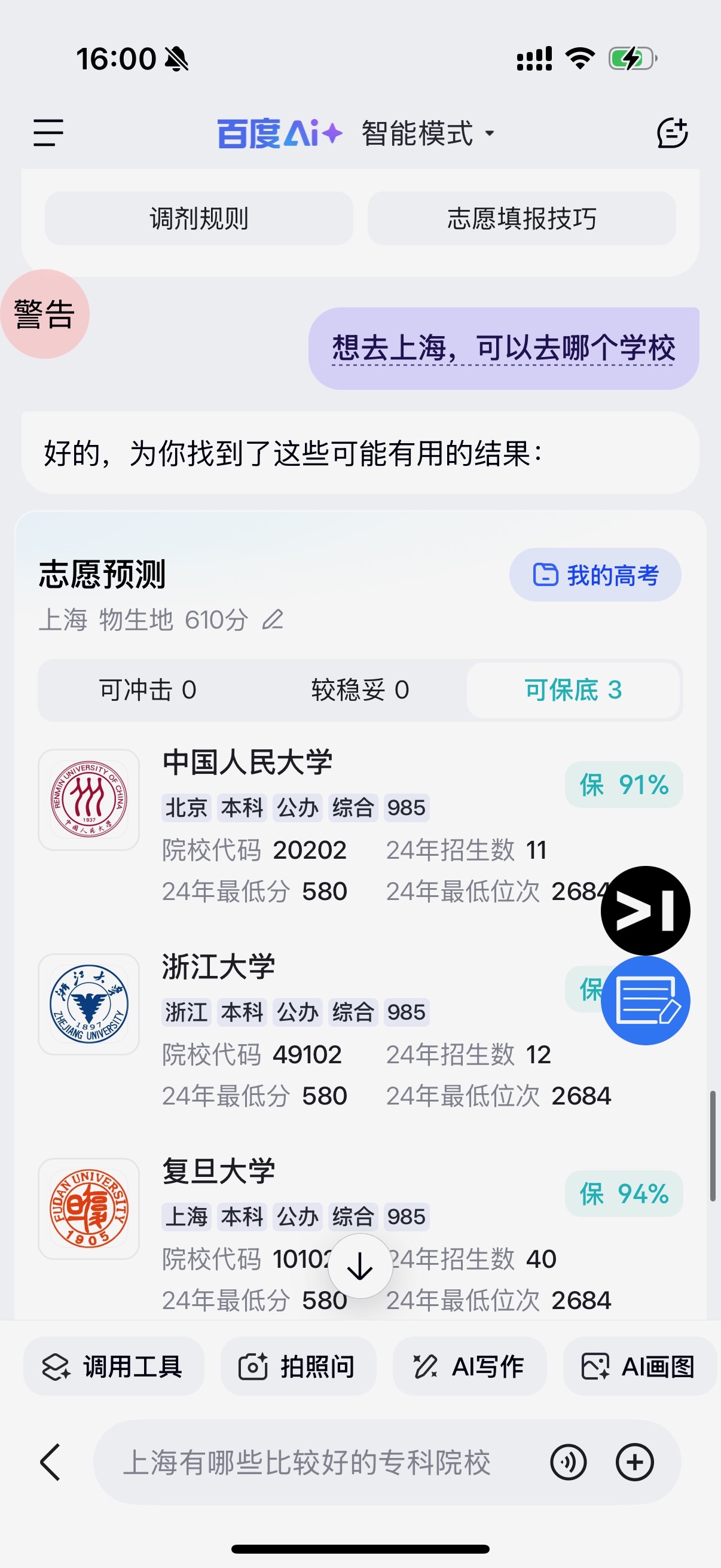Open the 调用工具 tools panel
The width and height of the screenshot is (721, 1568).
click(114, 1365)
